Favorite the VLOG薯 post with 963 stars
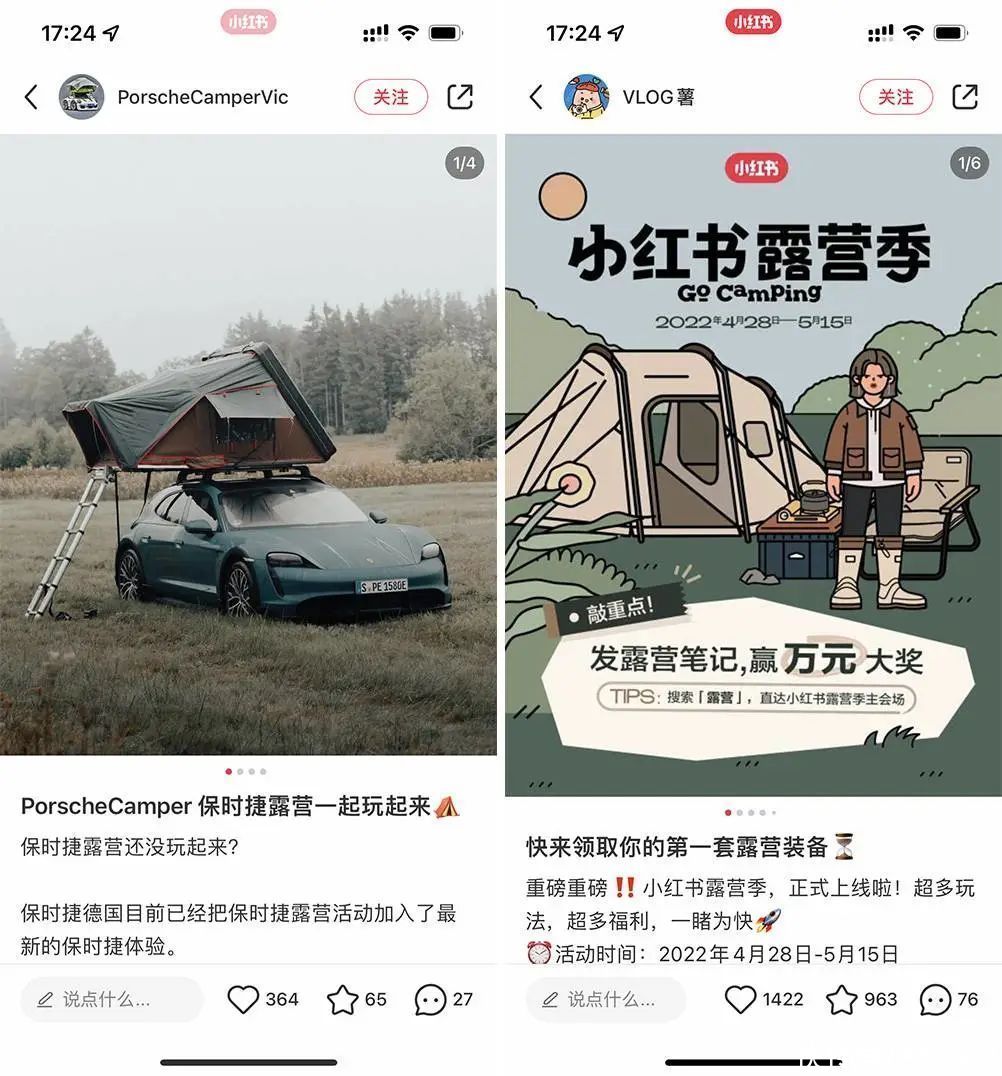Viewport: 1002px width, 1076px height. 842,999
